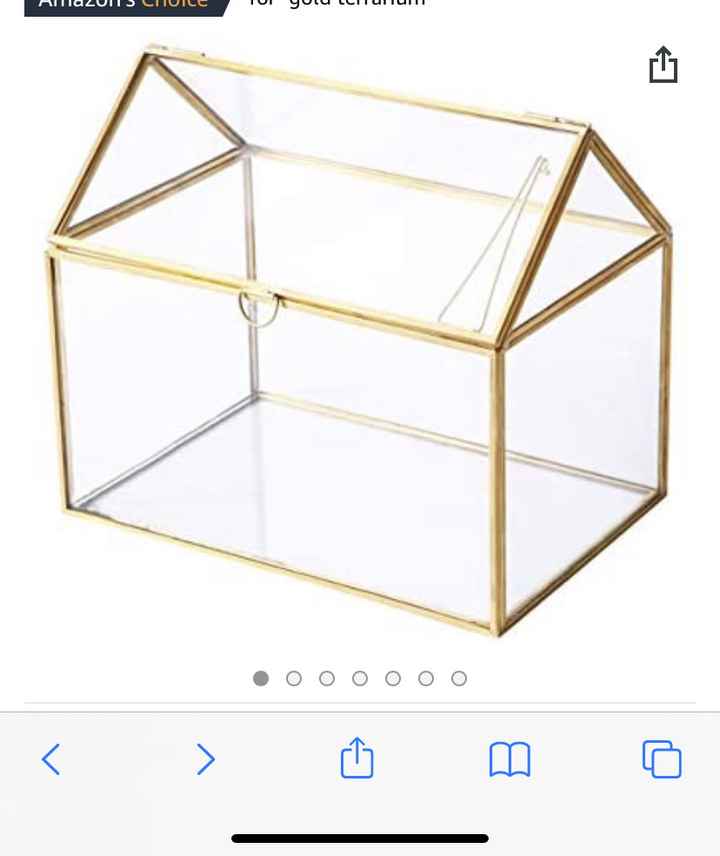The height and width of the screenshot is (856, 720).
Task: Navigate forward using the forward chevron
Action: 205,760
